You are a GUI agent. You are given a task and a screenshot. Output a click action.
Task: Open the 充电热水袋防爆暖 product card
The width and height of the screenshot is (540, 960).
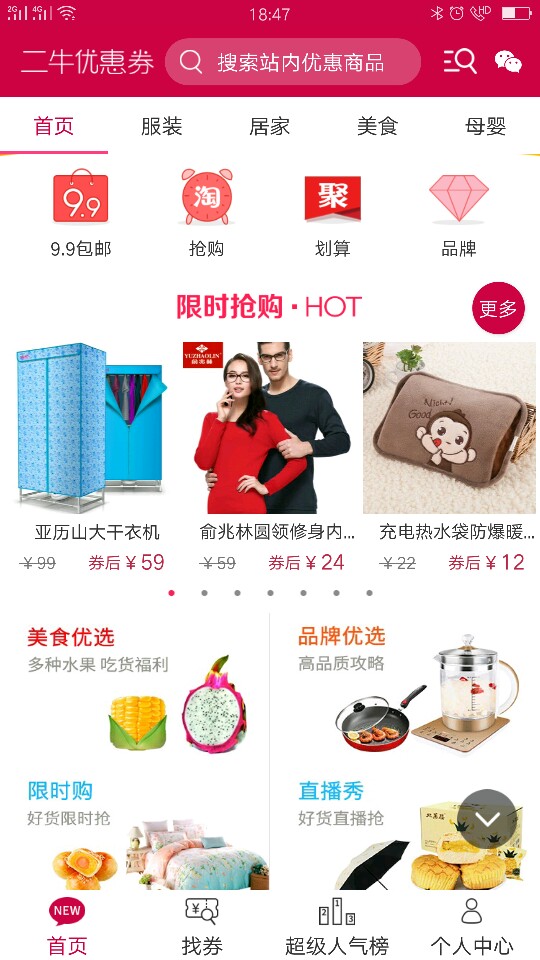pos(450,457)
